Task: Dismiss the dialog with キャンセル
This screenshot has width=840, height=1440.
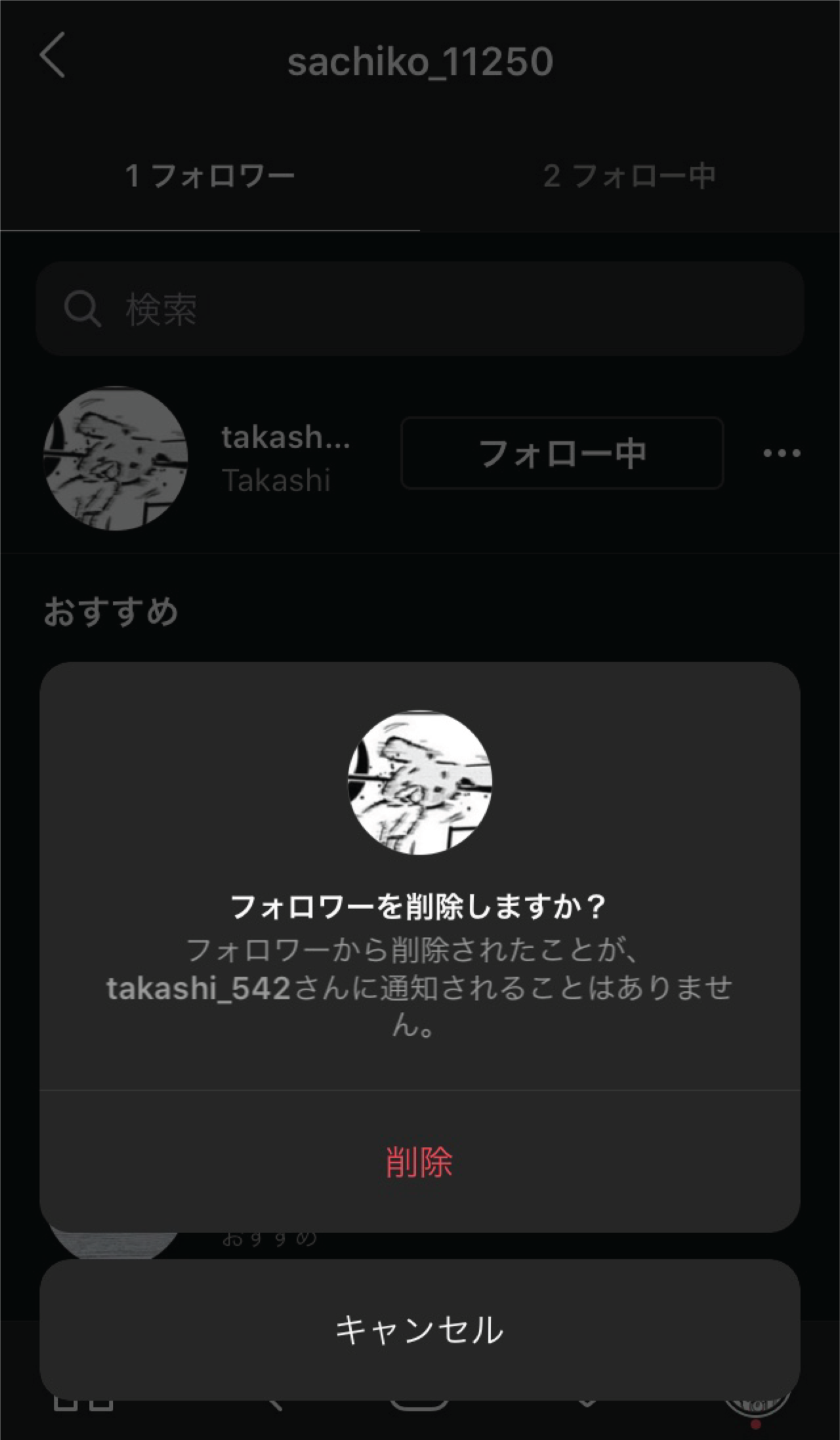Action: click(419, 1330)
